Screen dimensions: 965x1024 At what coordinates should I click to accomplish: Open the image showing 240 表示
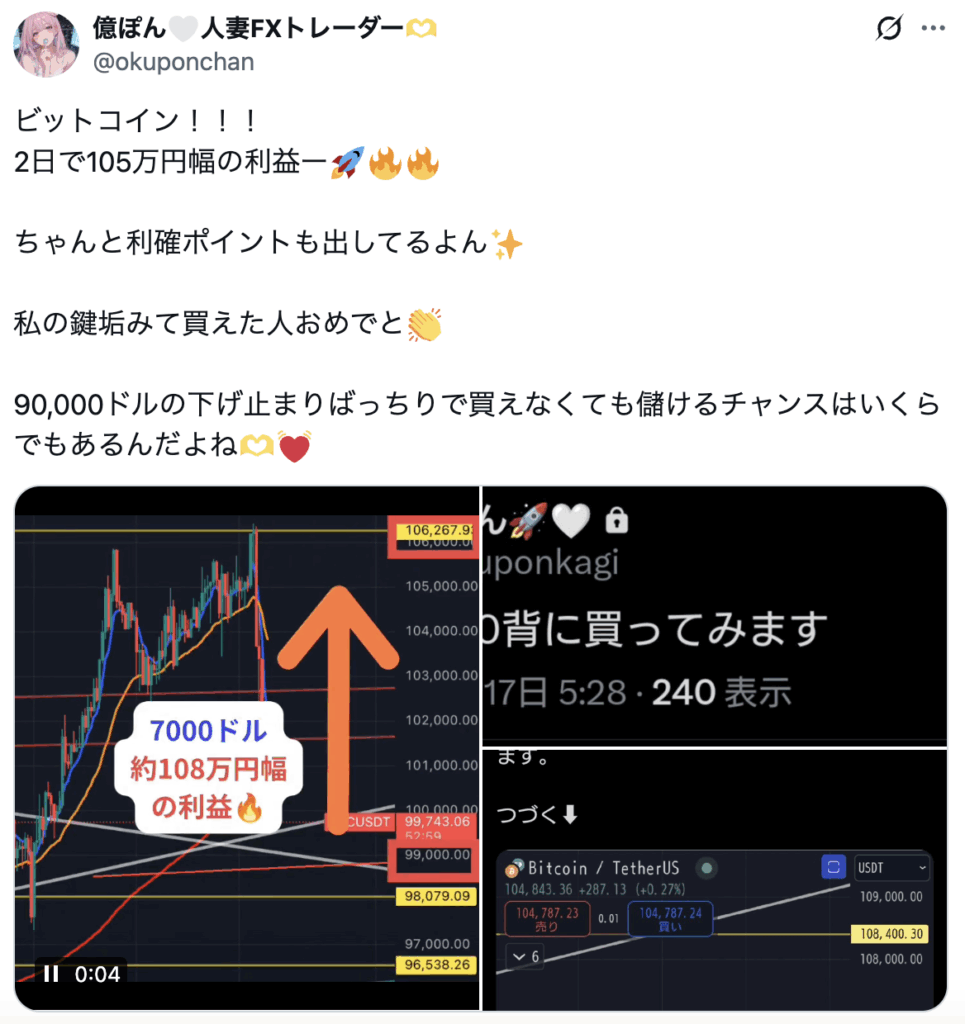tap(714, 615)
